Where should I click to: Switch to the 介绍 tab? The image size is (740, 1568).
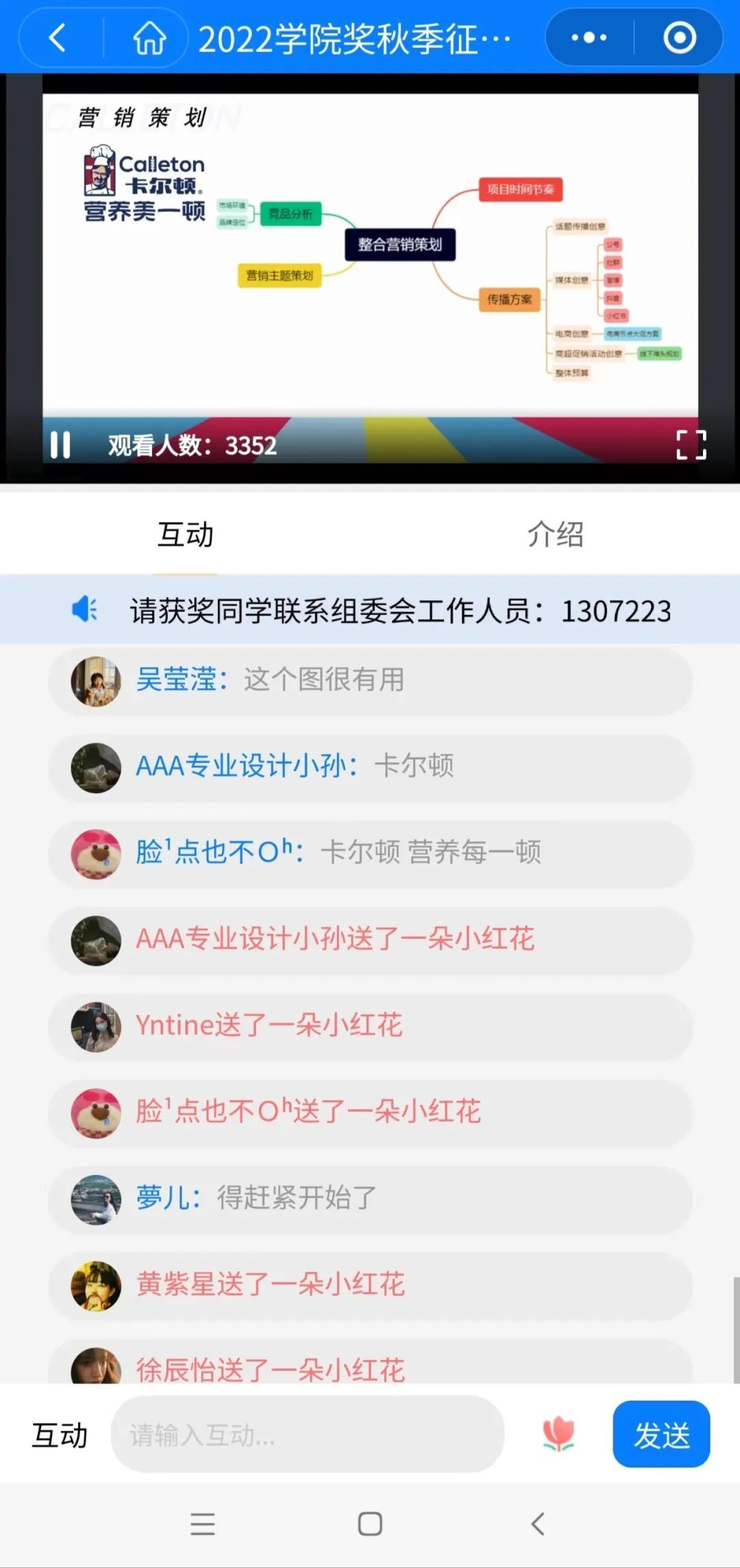click(x=555, y=535)
